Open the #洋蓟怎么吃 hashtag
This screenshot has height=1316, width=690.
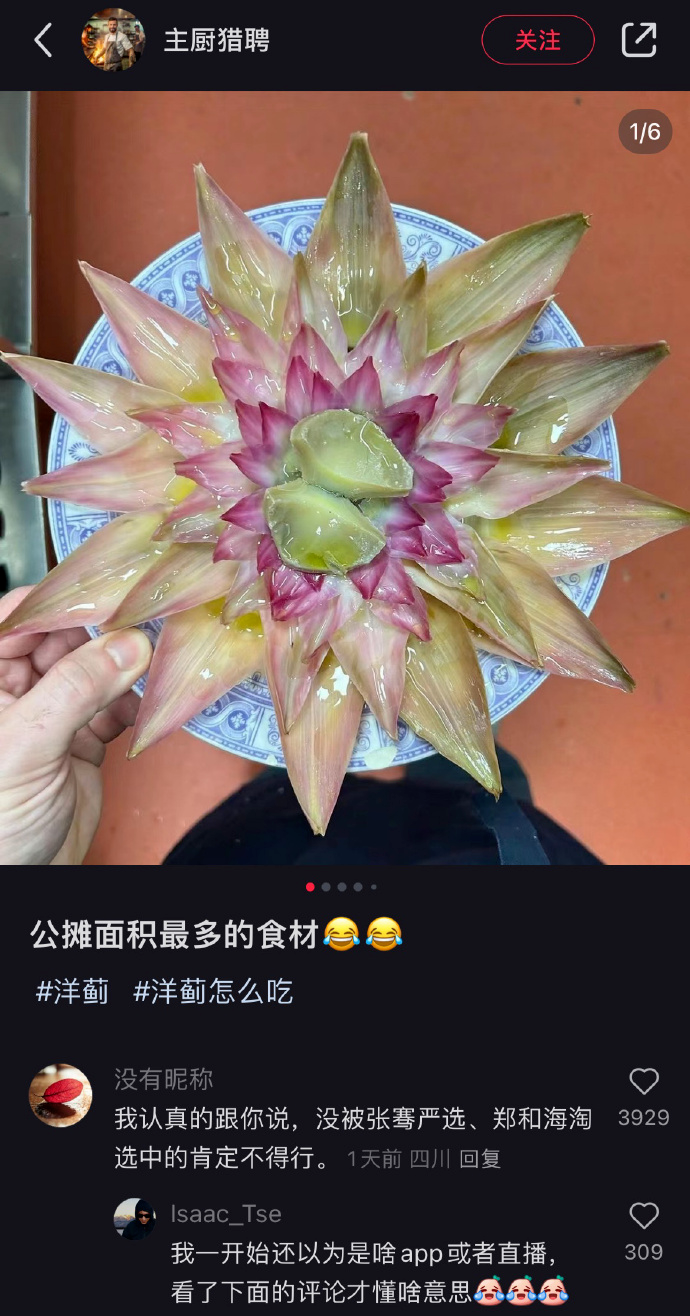tap(213, 991)
